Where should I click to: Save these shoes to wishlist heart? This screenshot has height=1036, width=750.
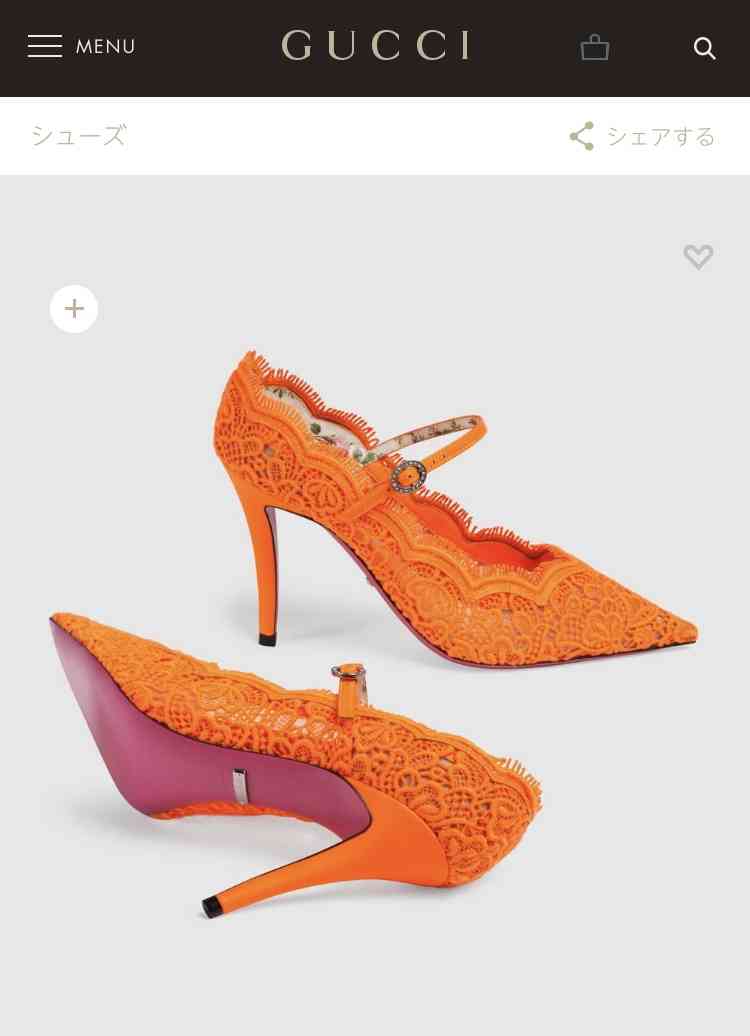[698, 257]
